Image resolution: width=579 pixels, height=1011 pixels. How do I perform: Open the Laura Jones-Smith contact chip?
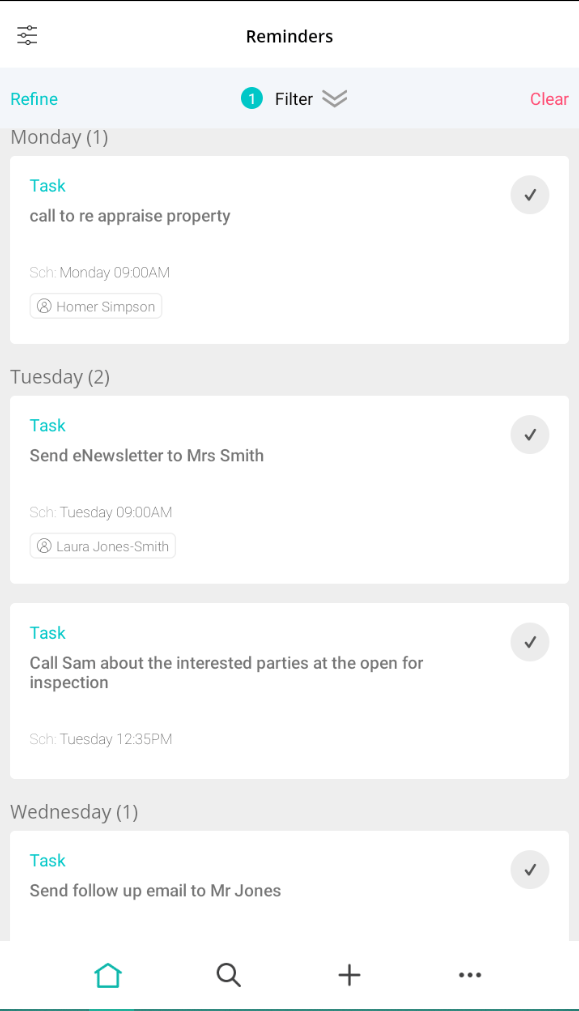point(103,546)
